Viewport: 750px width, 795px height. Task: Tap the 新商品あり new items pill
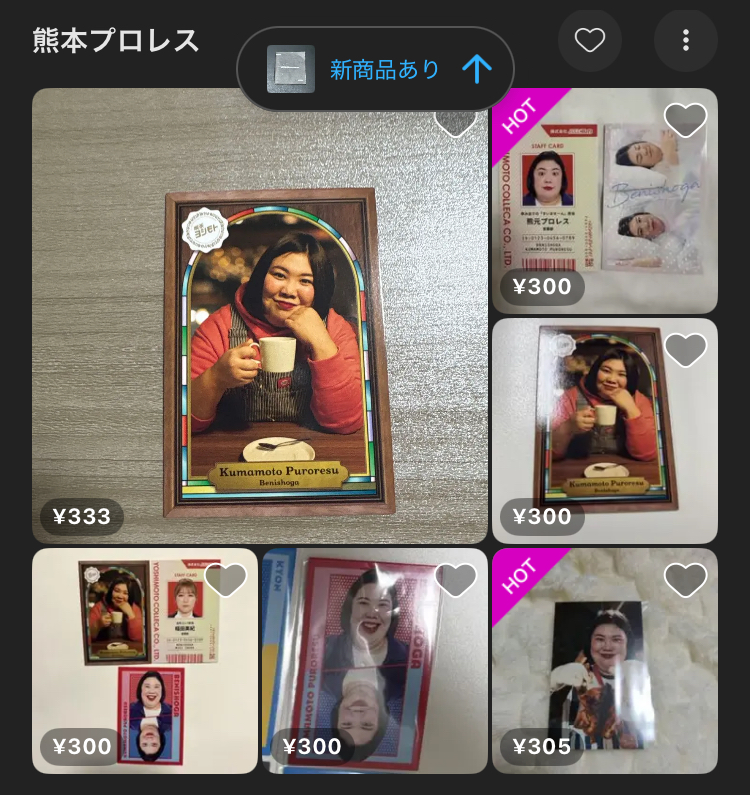pos(375,69)
